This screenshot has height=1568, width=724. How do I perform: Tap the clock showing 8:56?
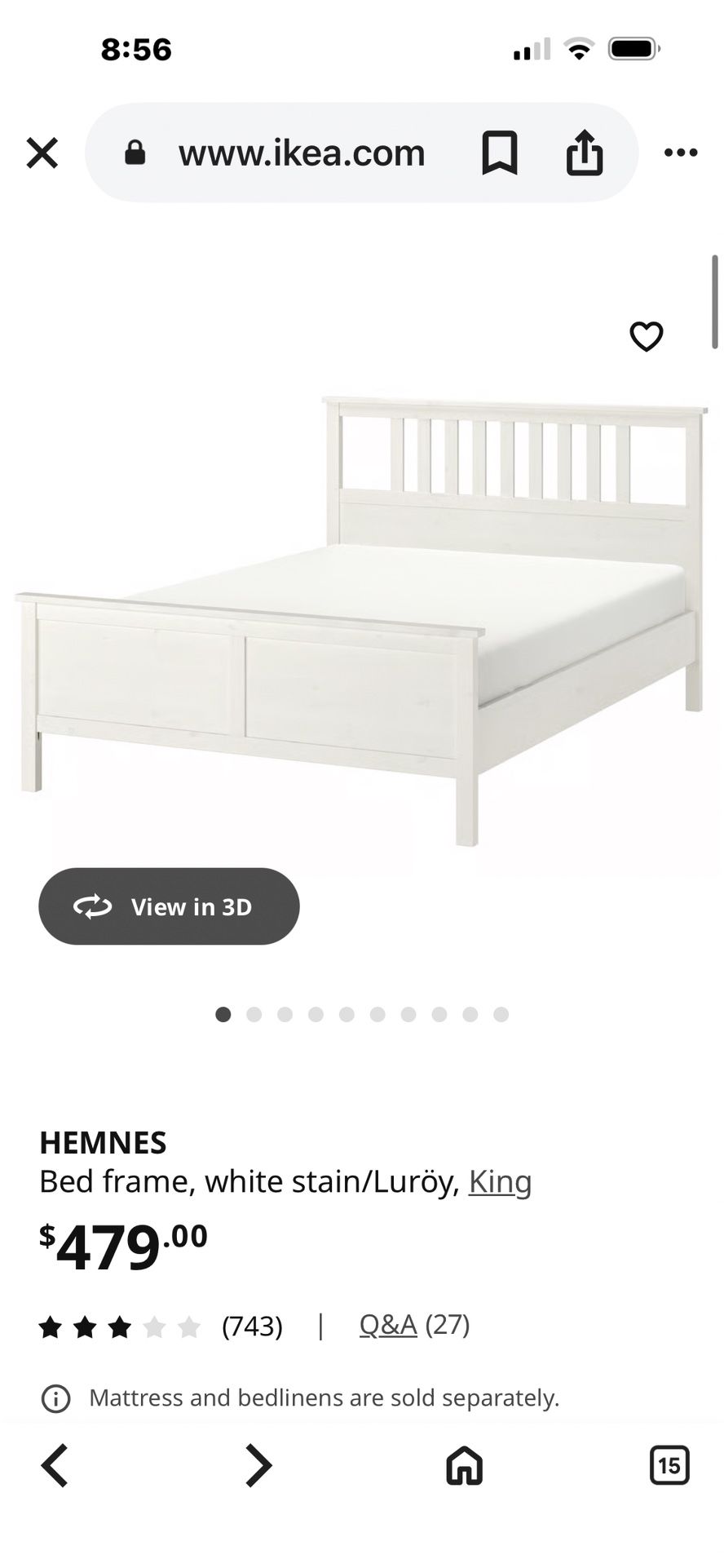[135, 49]
